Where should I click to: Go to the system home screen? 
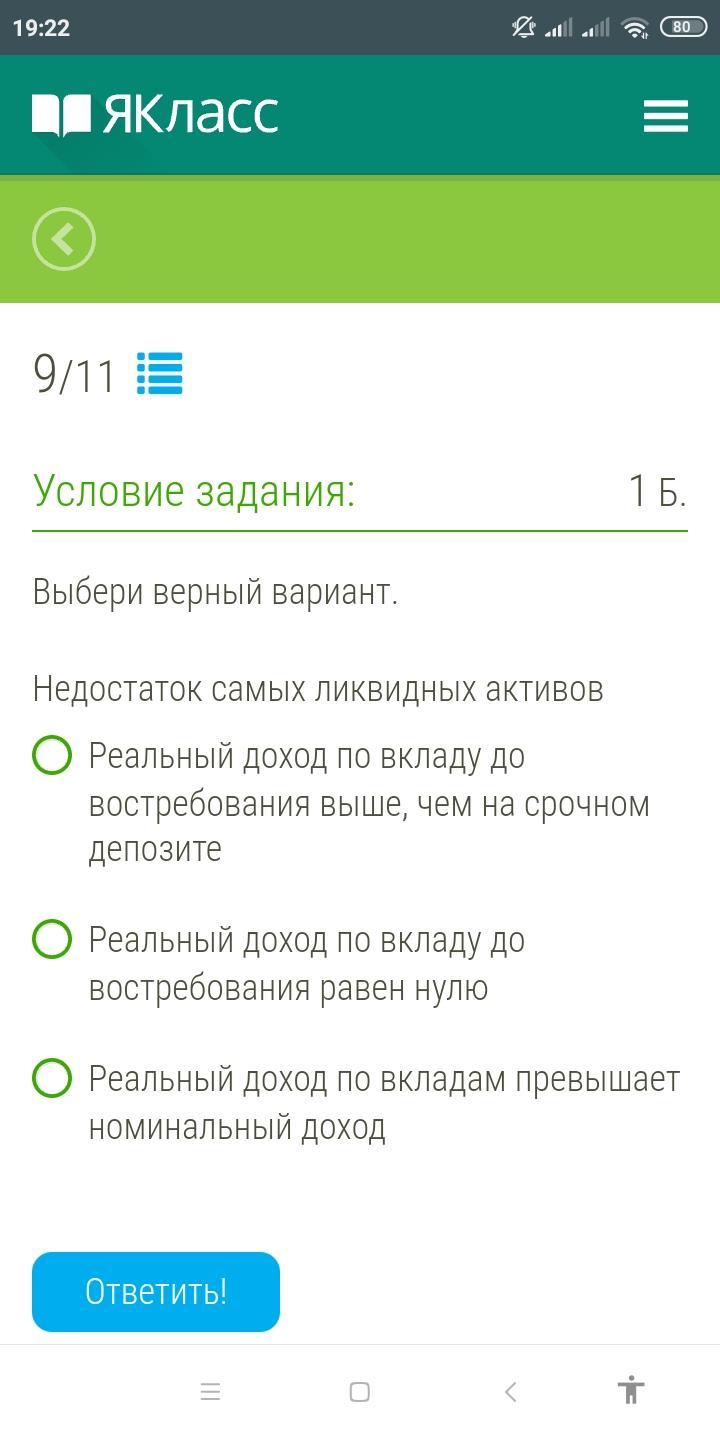pyautogui.click(x=360, y=1392)
